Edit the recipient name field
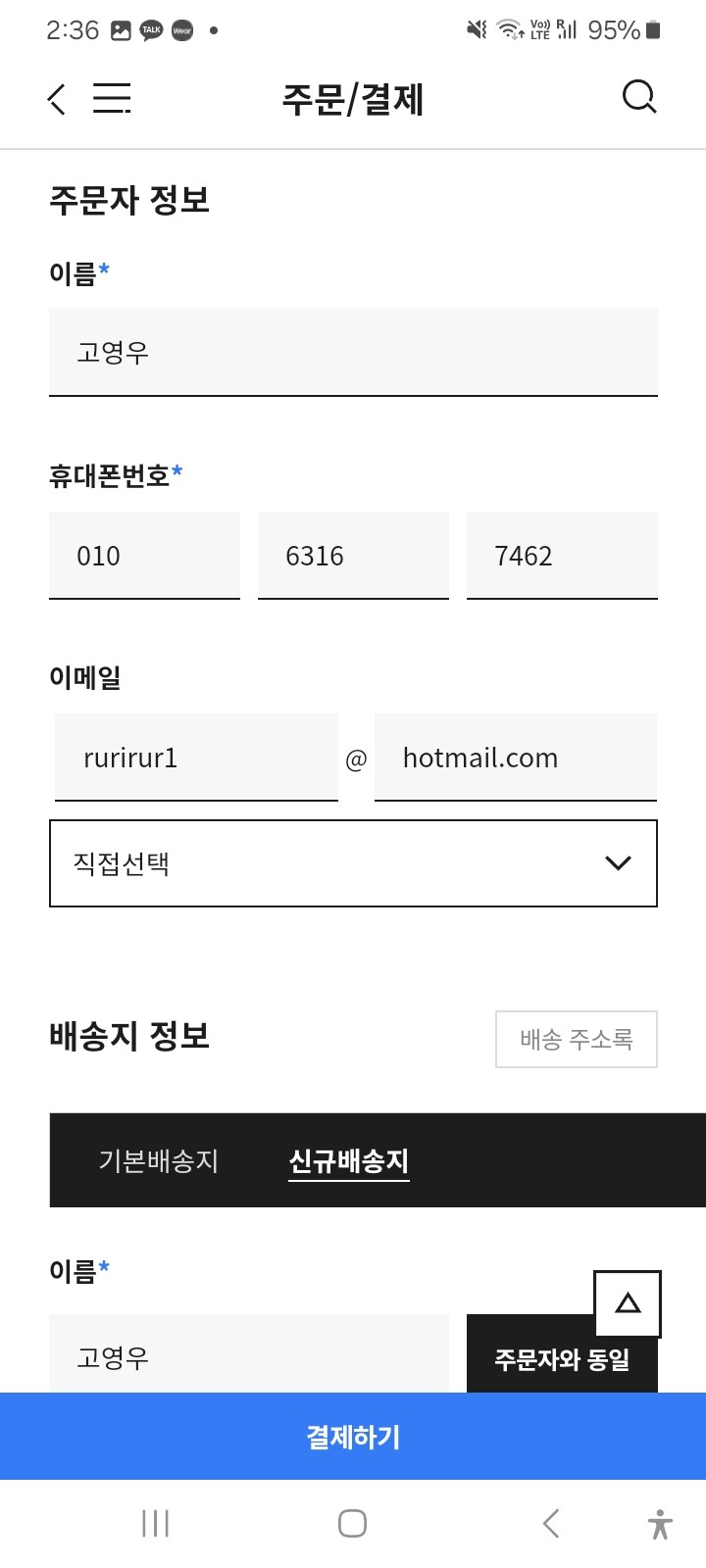The image size is (706, 1568). click(249, 1353)
